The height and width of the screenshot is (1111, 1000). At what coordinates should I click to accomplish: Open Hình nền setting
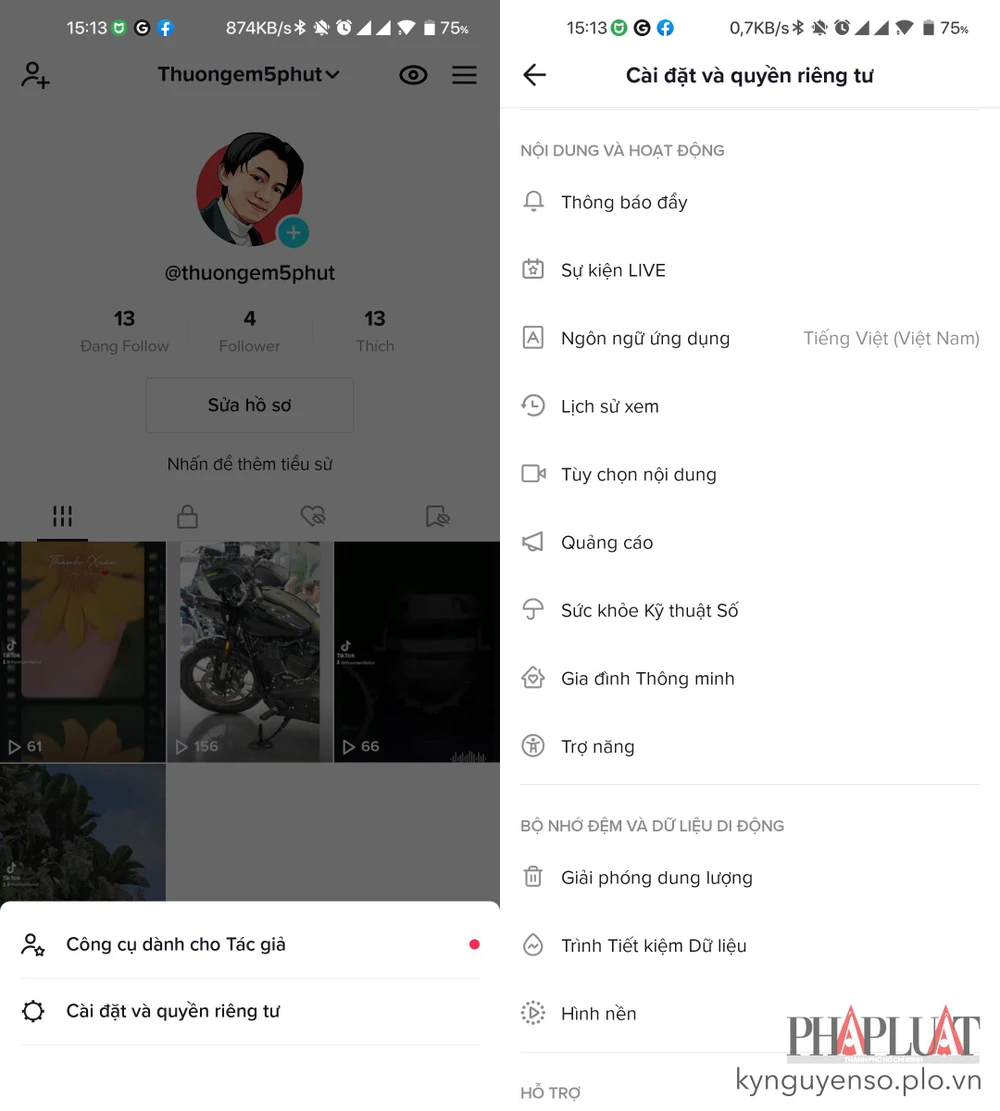pos(599,1013)
